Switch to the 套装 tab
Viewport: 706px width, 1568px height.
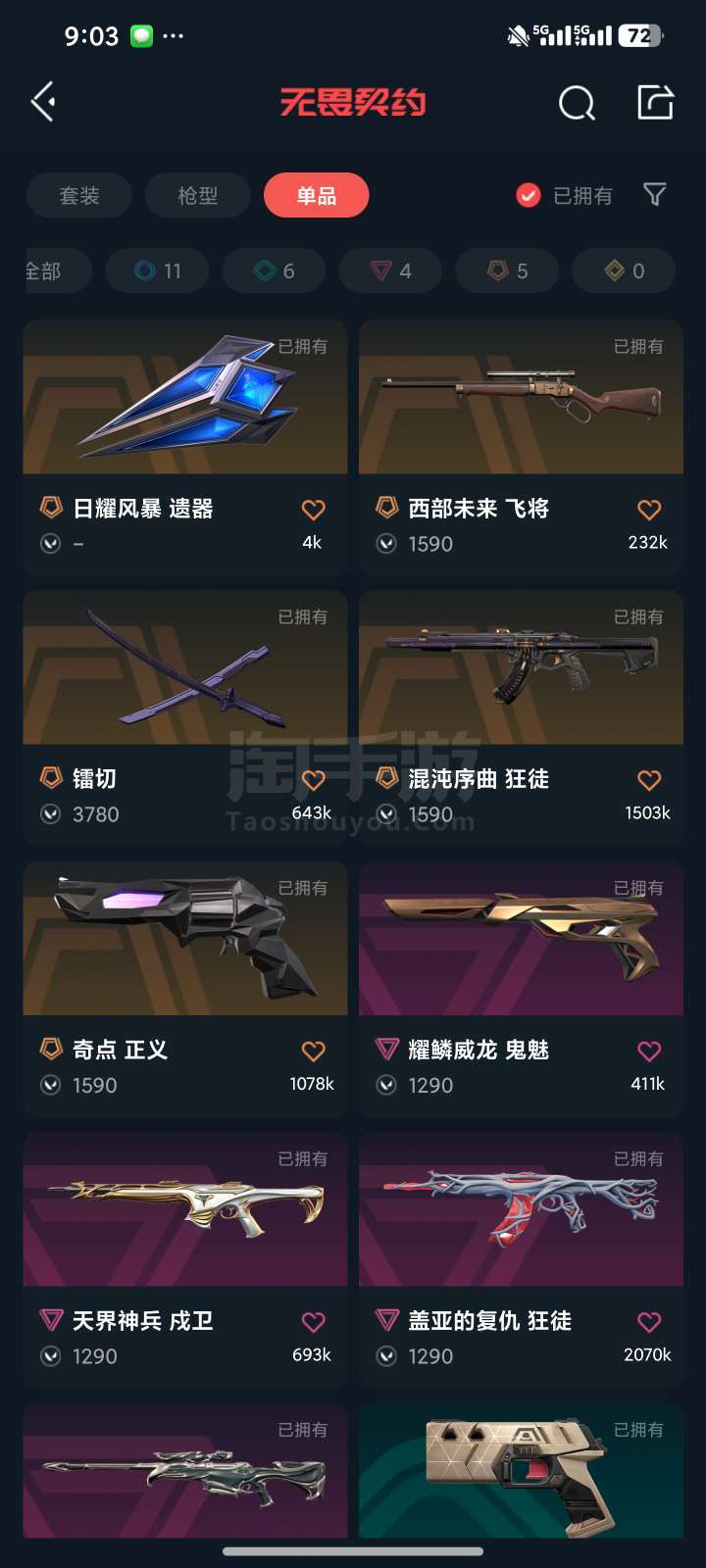[x=79, y=195]
